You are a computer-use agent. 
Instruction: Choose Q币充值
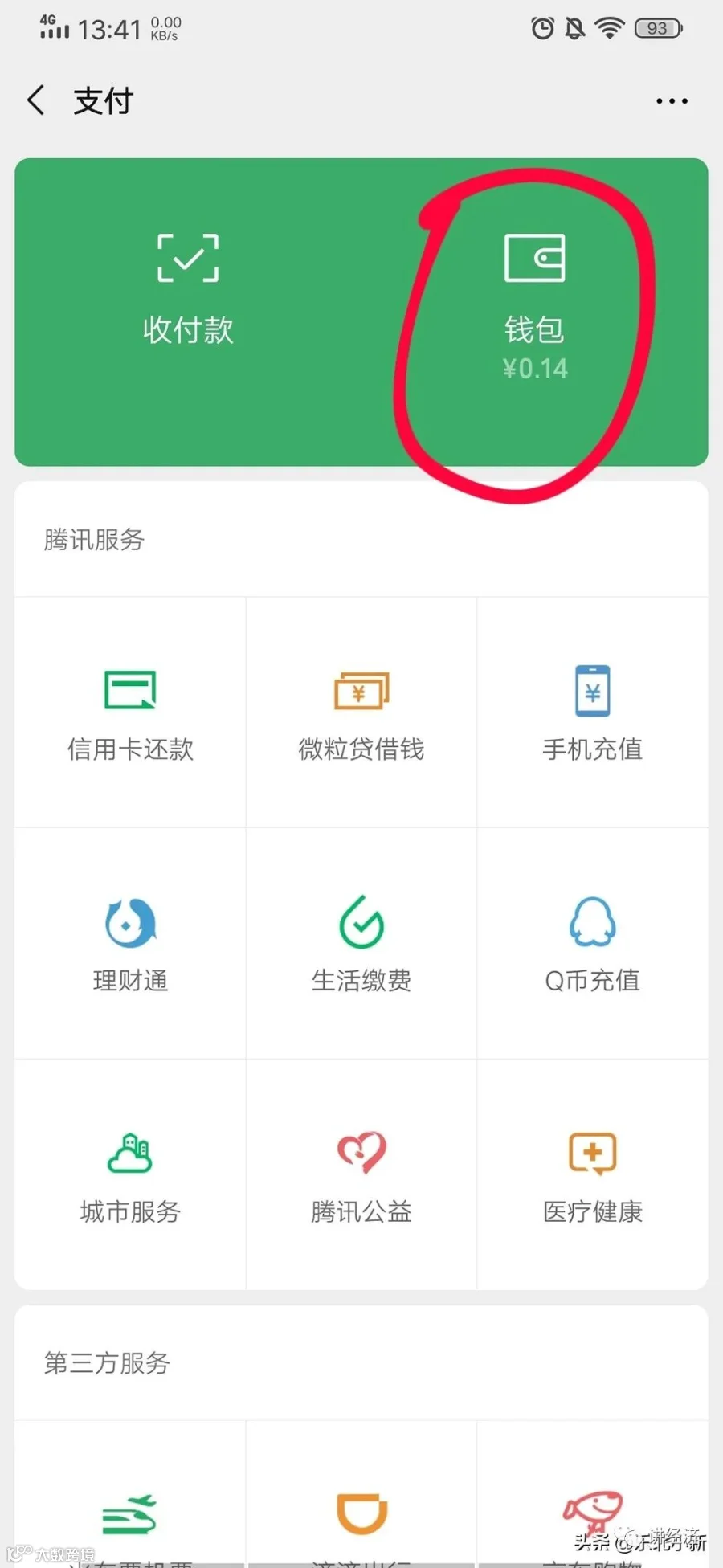[593, 945]
